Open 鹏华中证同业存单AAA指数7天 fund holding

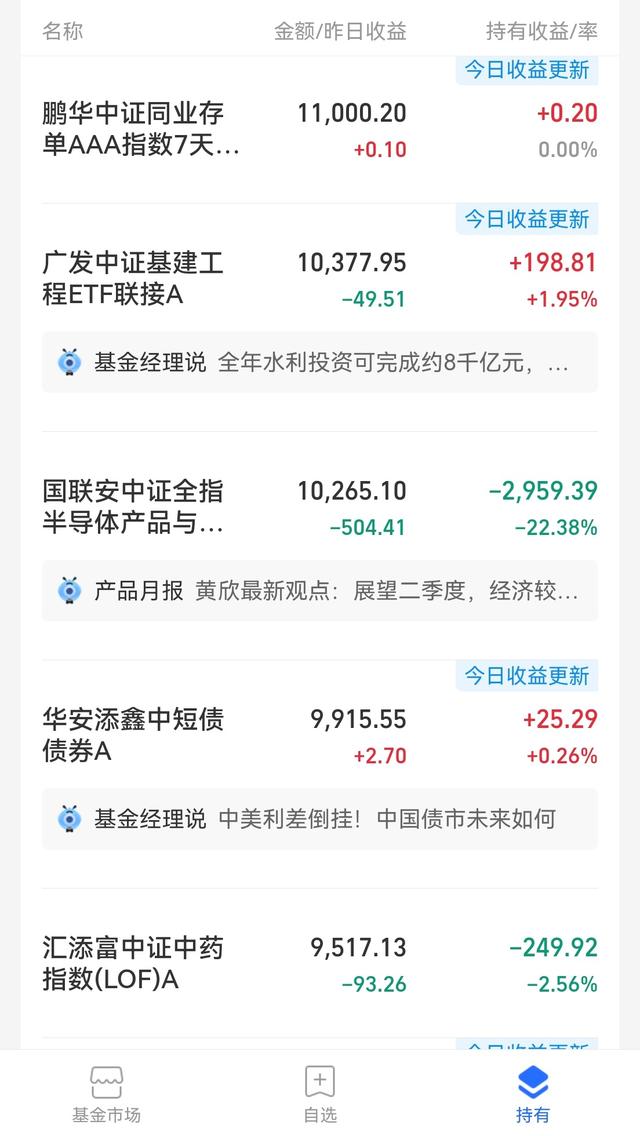[320, 130]
